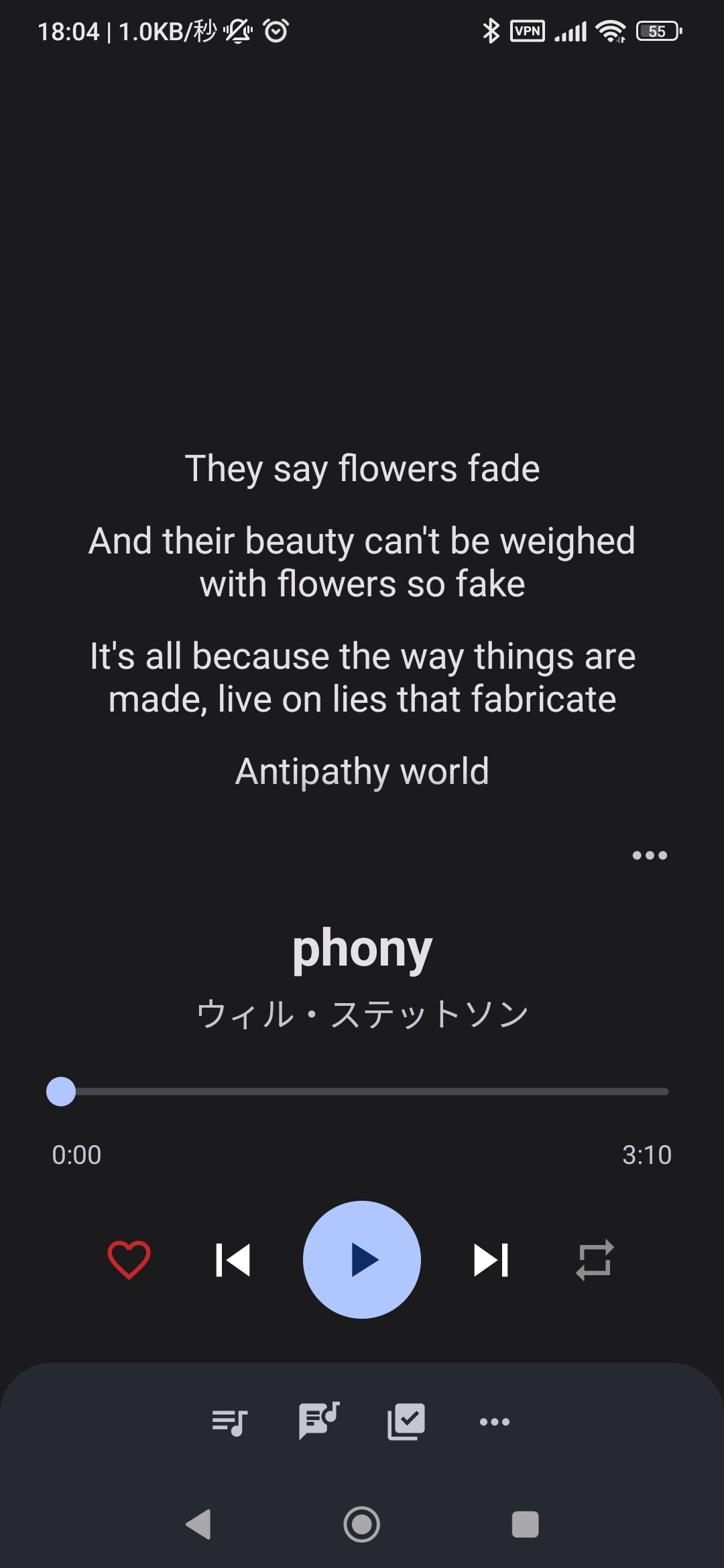Viewport: 724px width, 1568px height.
Task: Open the artist ウィル・ステットソン
Action: pyautogui.click(x=362, y=1014)
